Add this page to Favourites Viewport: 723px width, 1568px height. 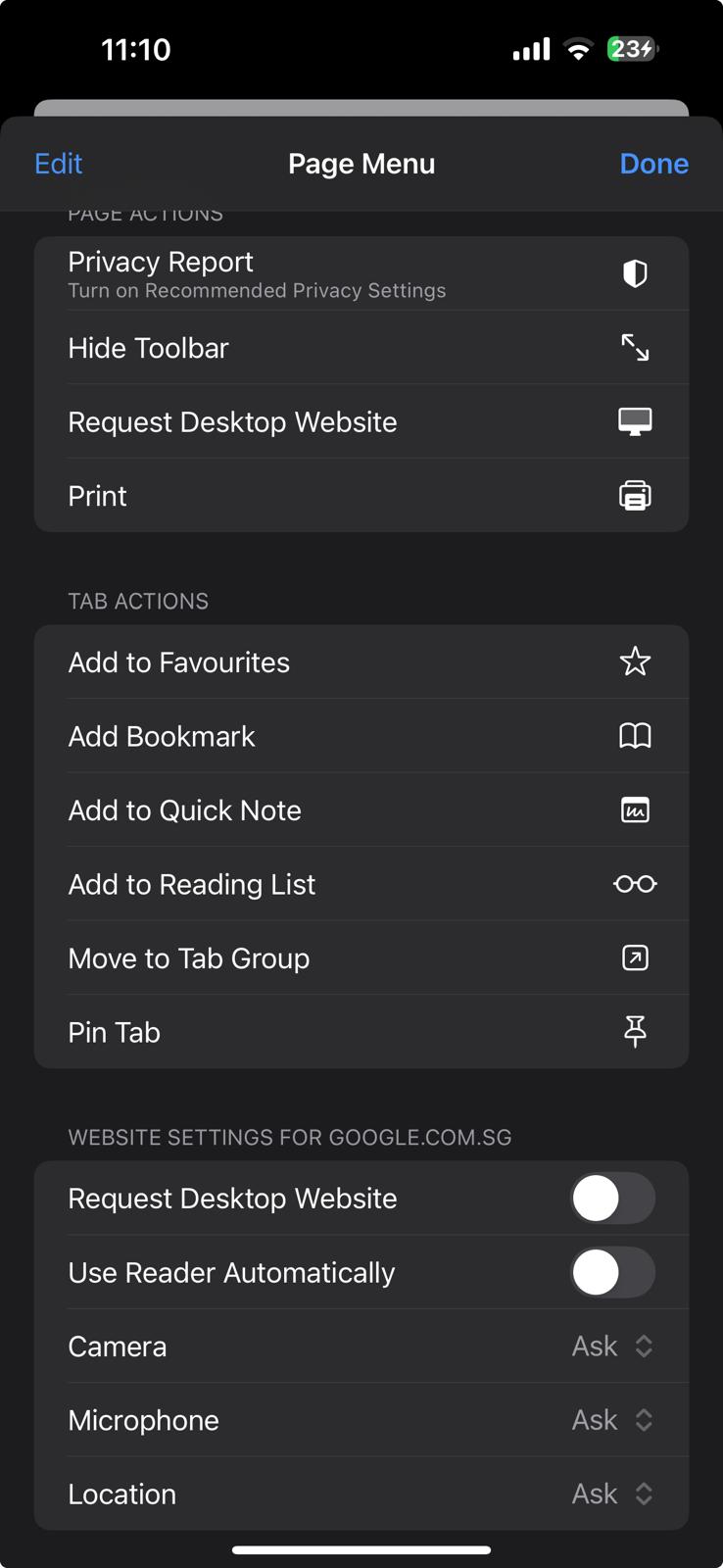click(x=361, y=662)
